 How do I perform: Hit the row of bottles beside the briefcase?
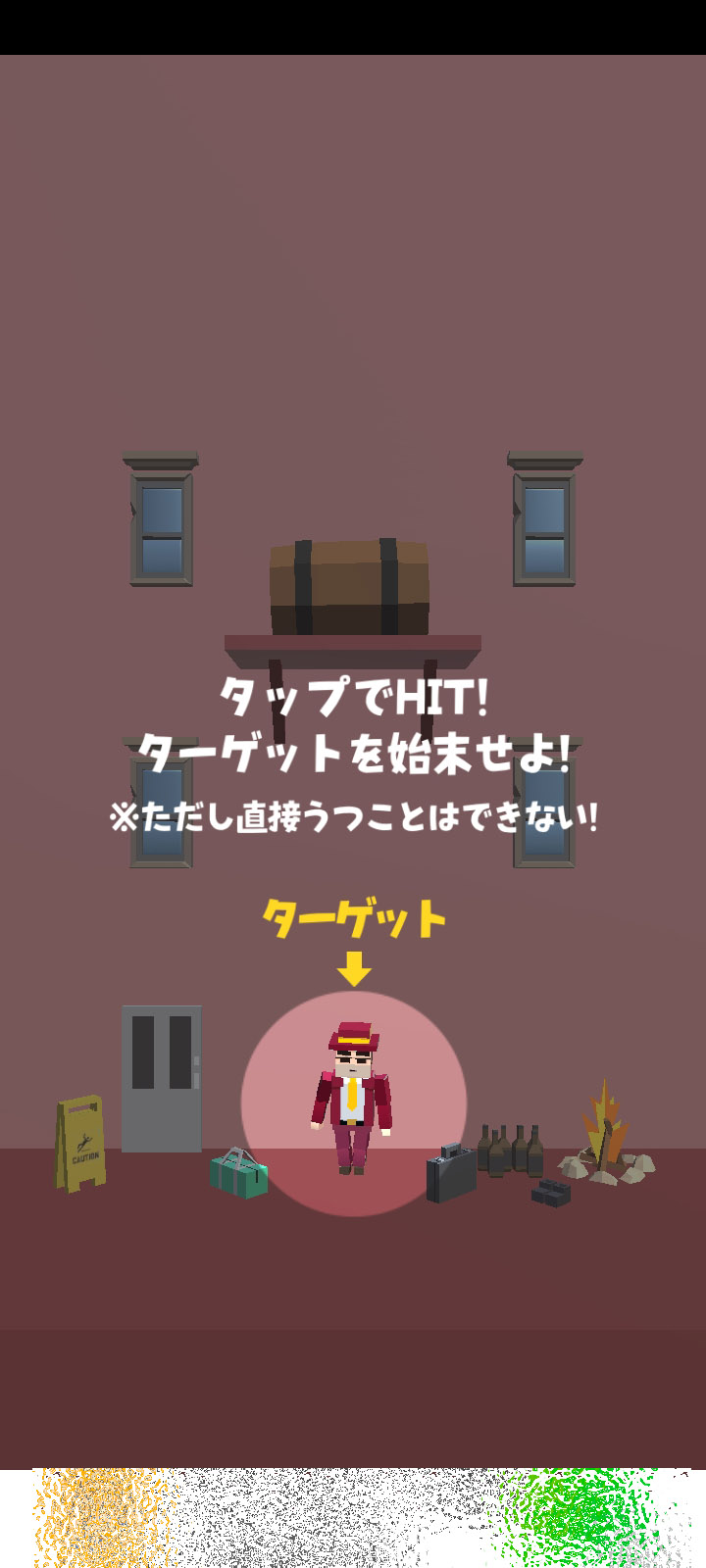coord(510,1150)
